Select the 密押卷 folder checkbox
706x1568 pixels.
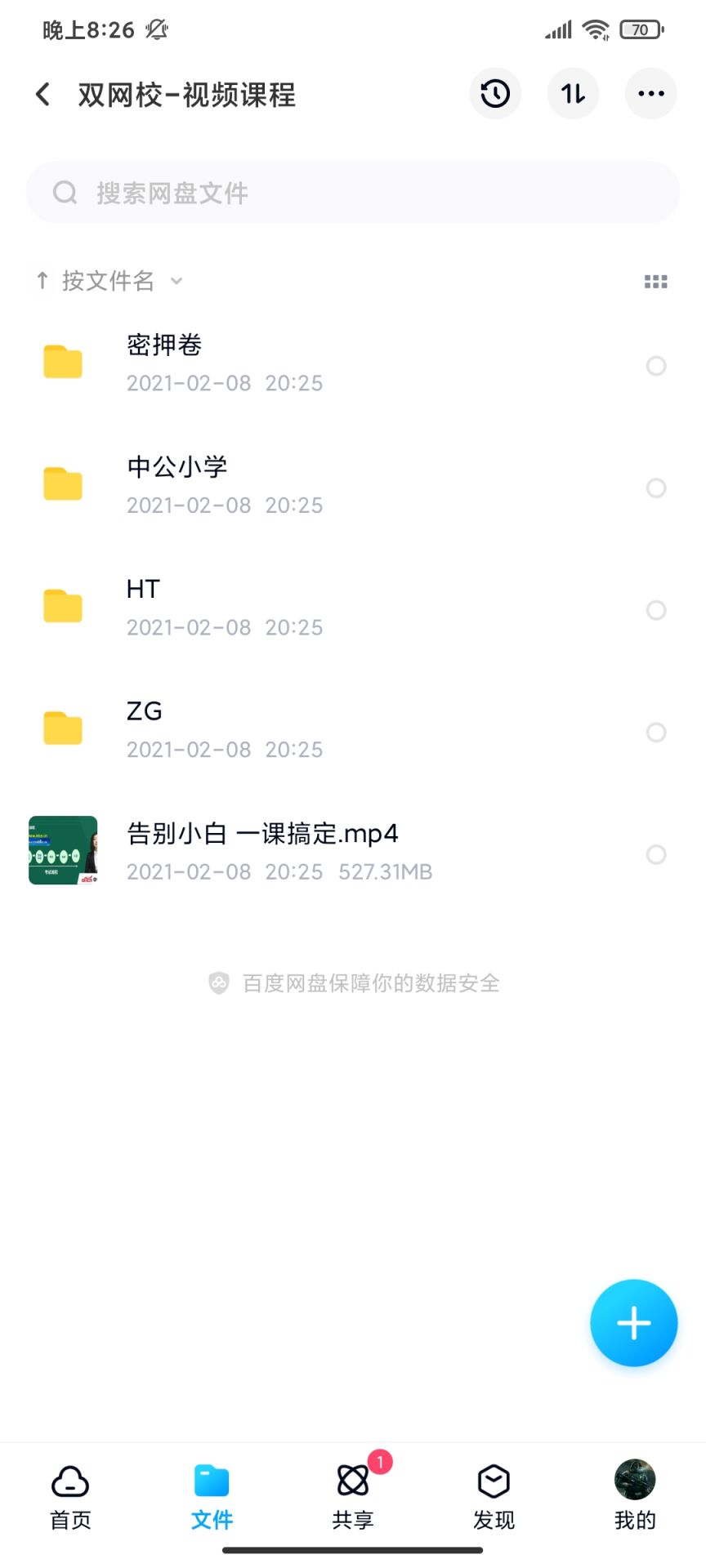[656, 366]
